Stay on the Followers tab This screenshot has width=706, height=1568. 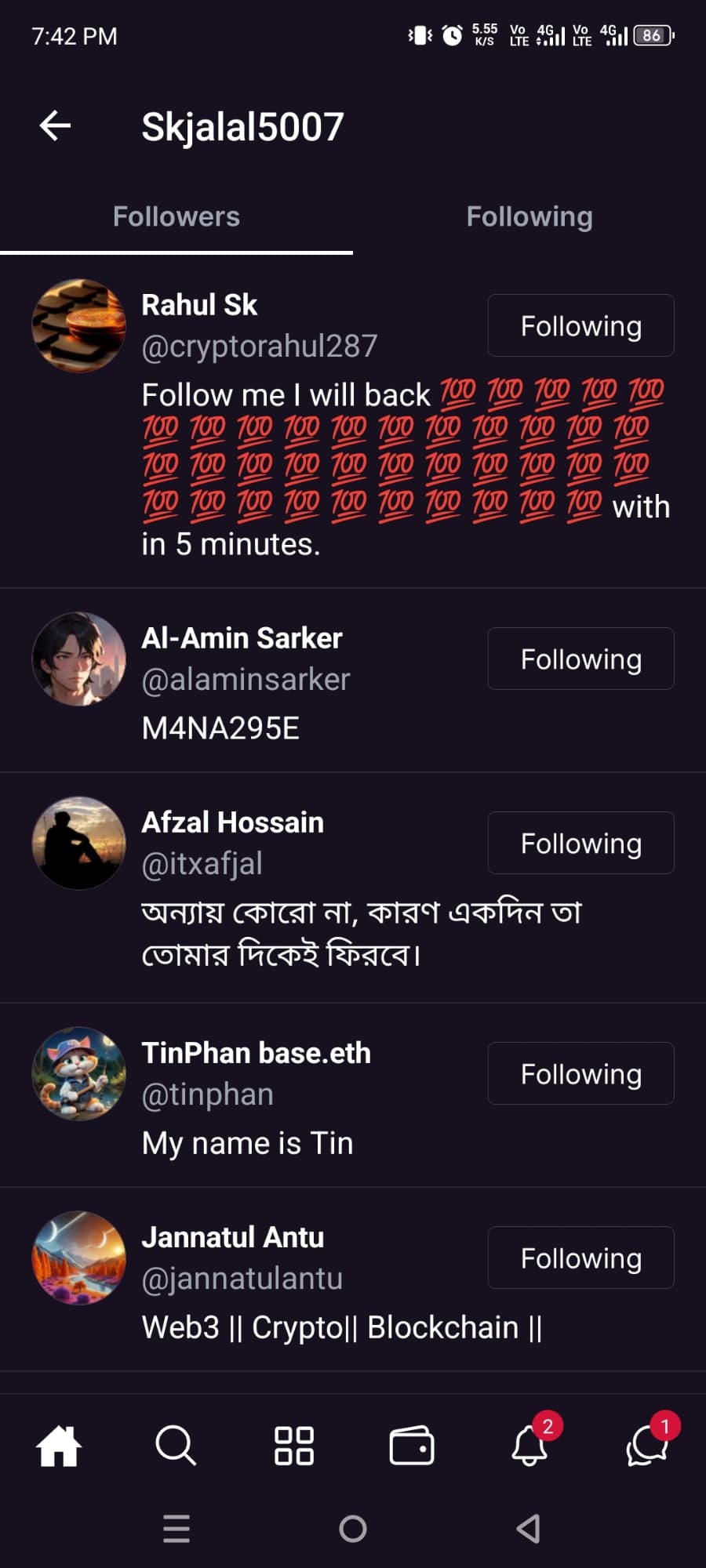[176, 216]
